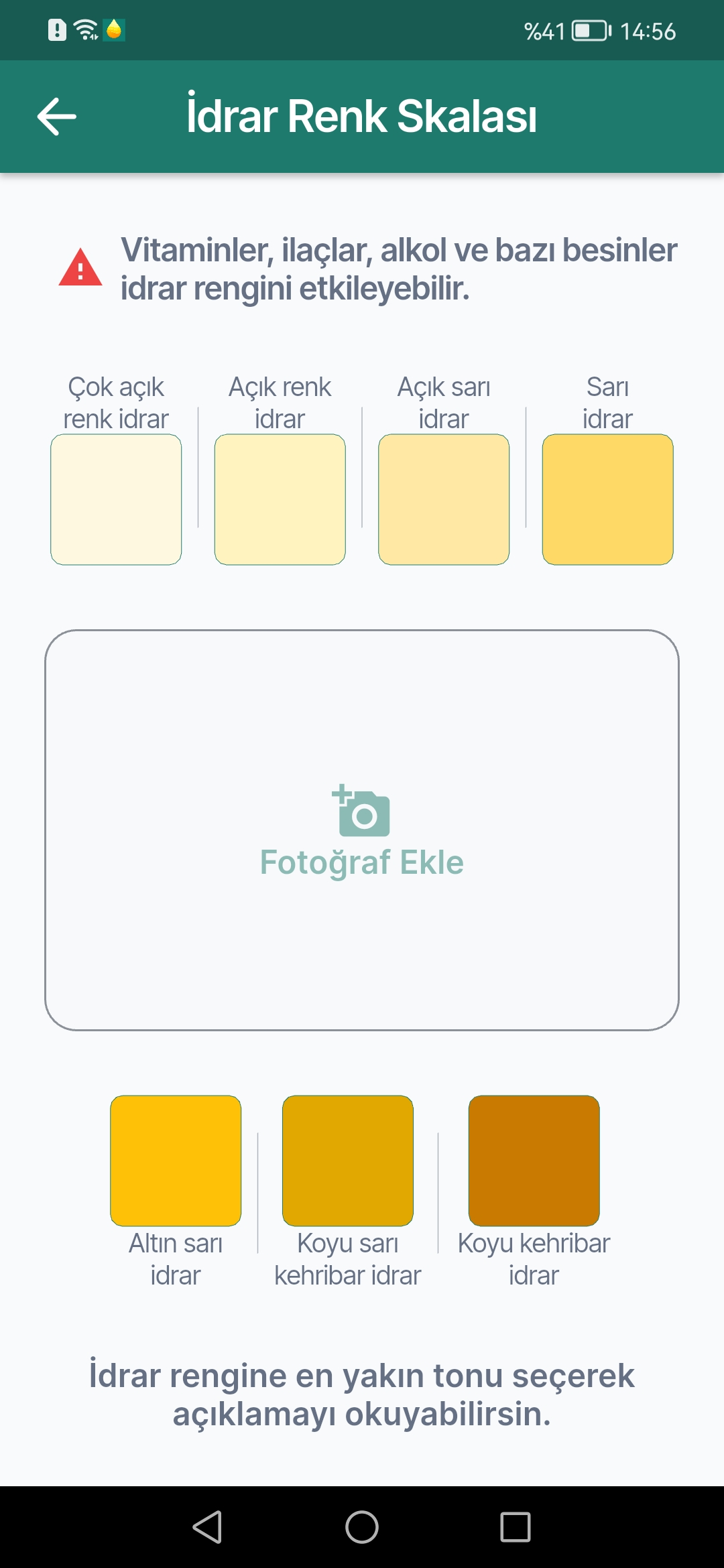The image size is (724, 1568).
Task: Pick the Koyu kehribar idrar swatch
Action: [x=534, y=1161]
